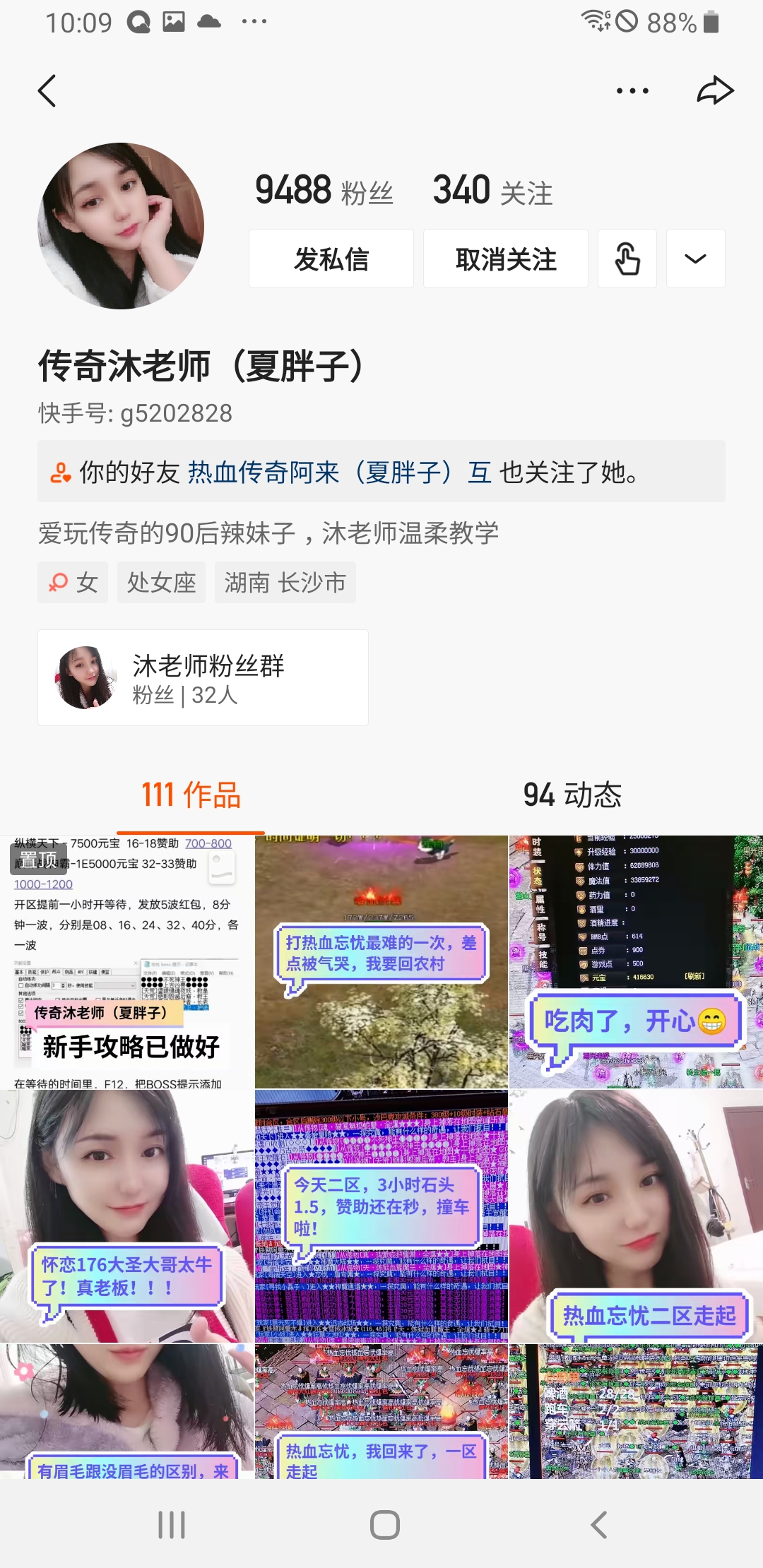Open the profile avatar photo
This screenshot has height=1568, width=763.
coord(121,226)
